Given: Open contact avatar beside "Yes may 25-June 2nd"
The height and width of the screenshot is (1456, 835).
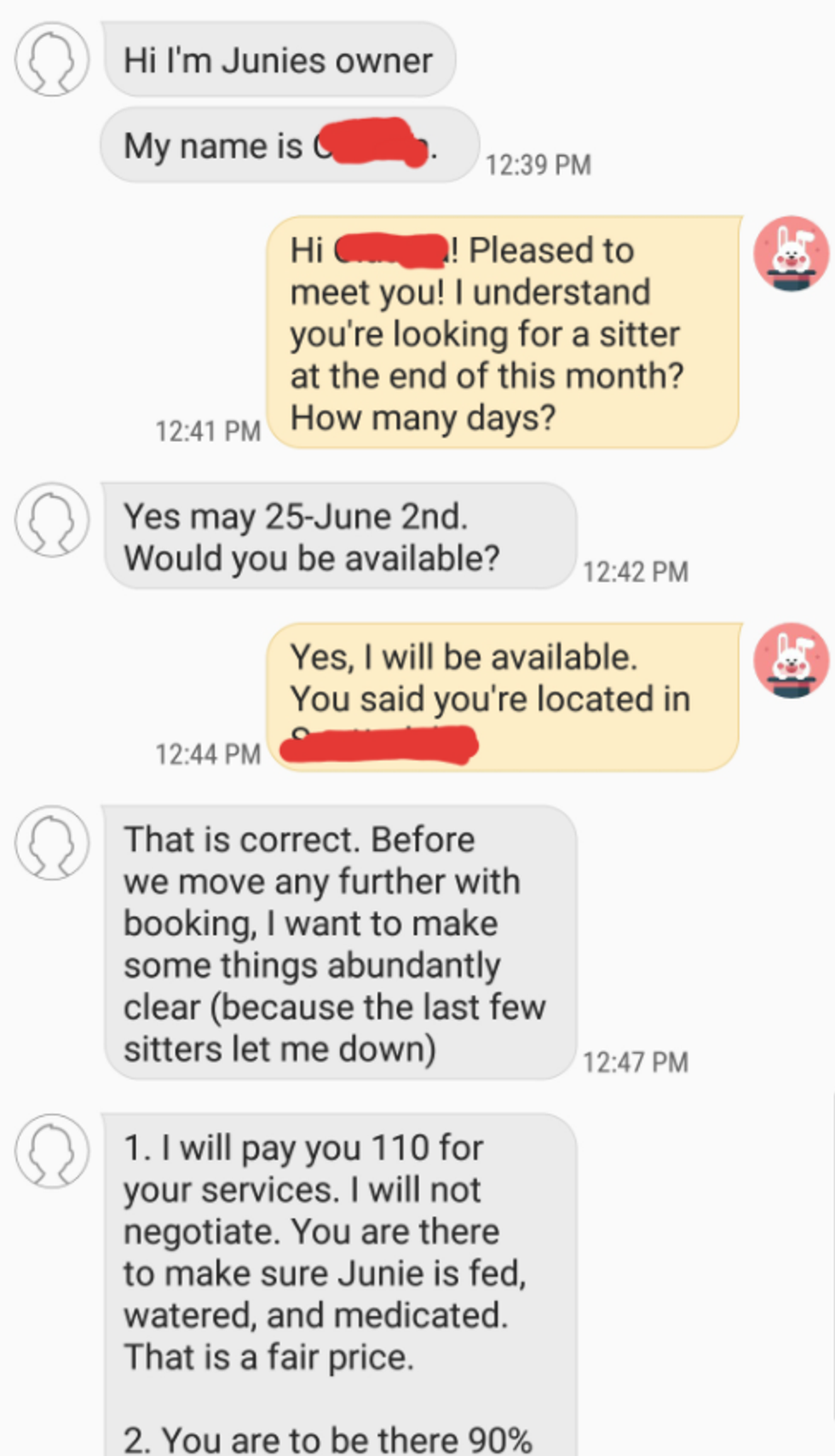Looking at the screenshot, I should pos(52,520).
